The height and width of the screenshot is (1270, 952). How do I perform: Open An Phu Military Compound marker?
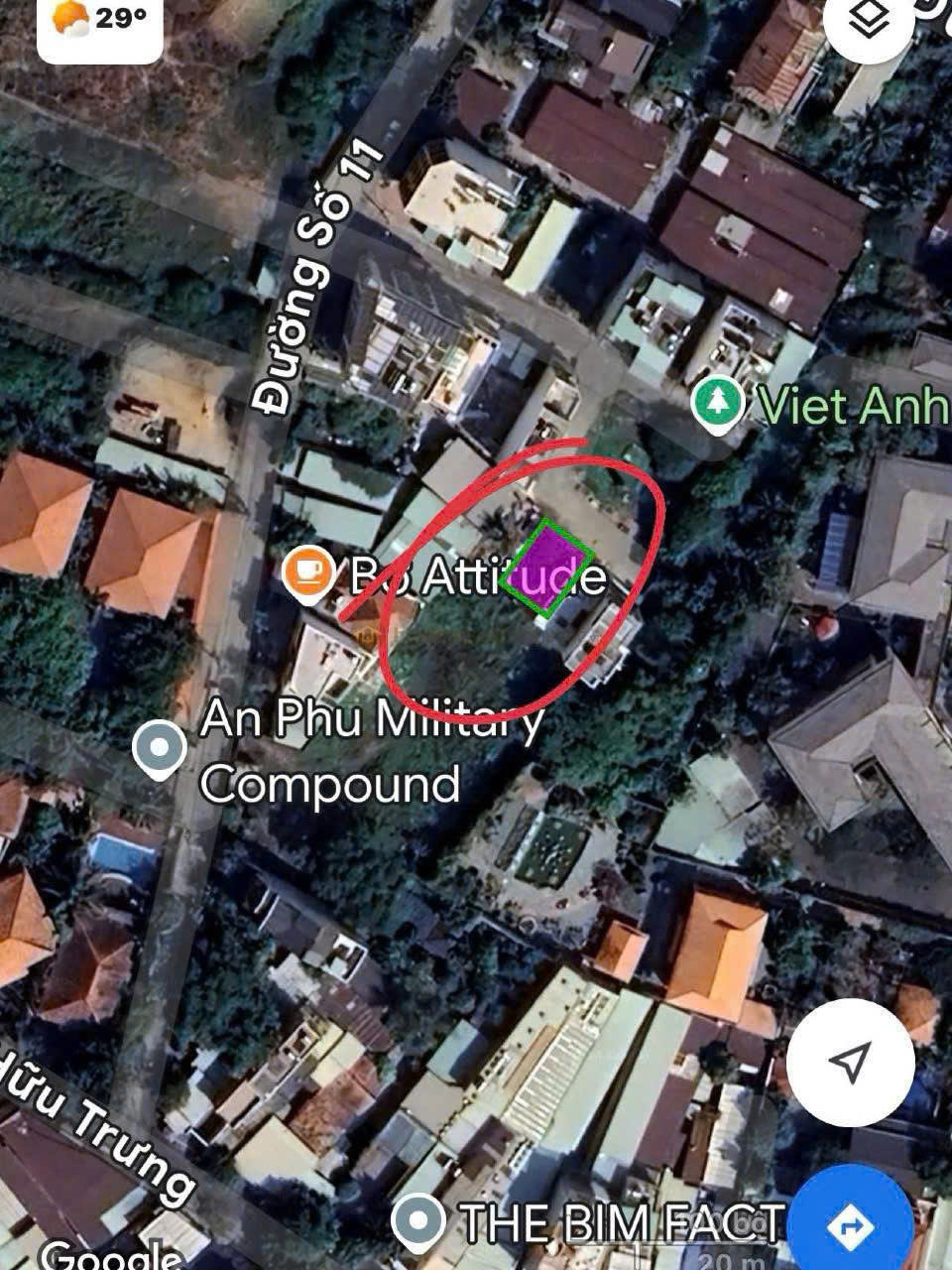(x=160, y=749)
